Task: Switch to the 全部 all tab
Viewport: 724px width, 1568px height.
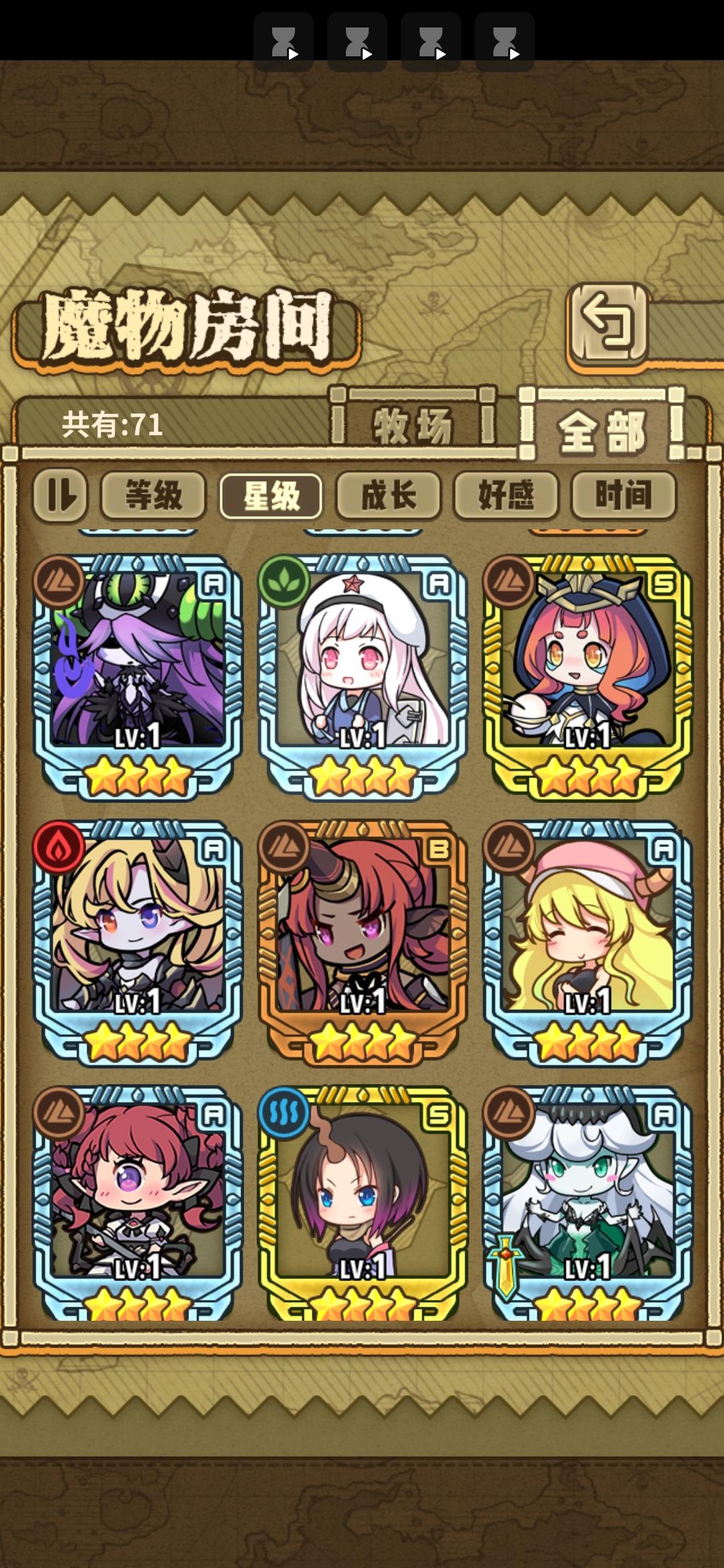Action: (x=601, y=427)
